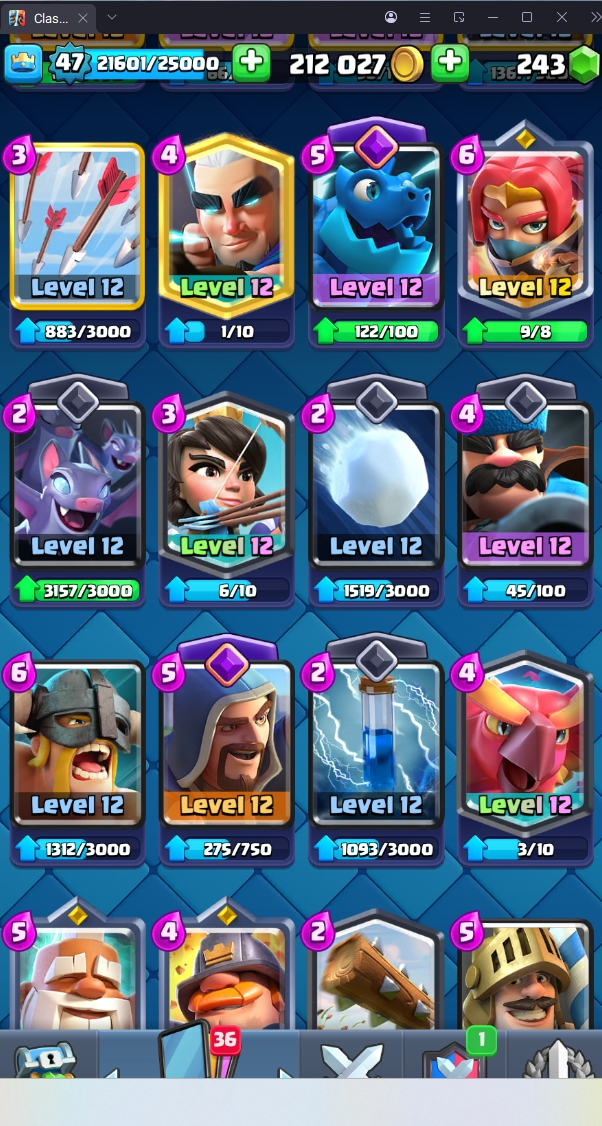602x1126 pixels.
Task: Minimize the emulator window
Action: [x=492, y=17]
